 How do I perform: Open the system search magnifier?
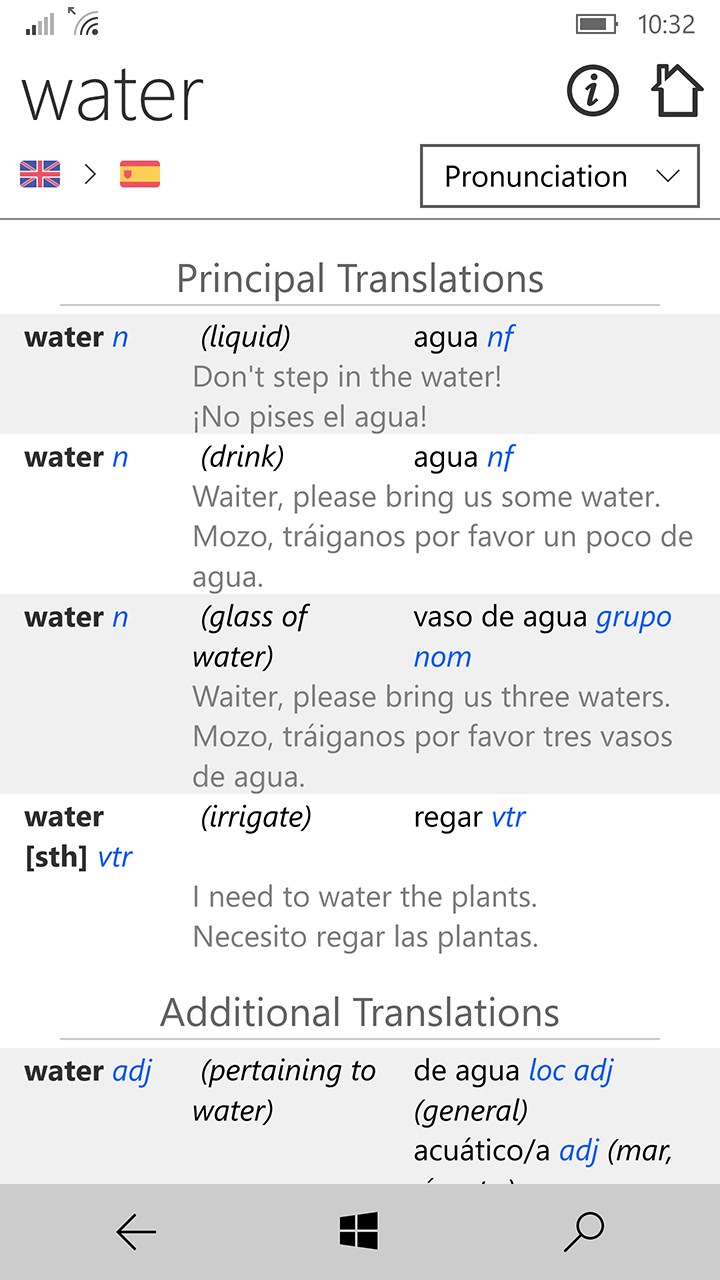[x=584, y=1232]
